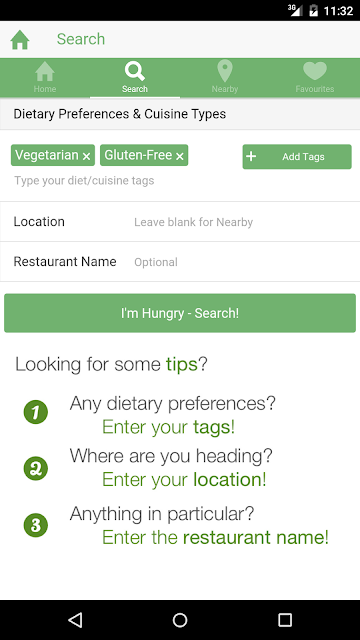Tap the home icon in the app bar
Image resolution: width=360 pixels, height=640 pixels.
(20, 40)
